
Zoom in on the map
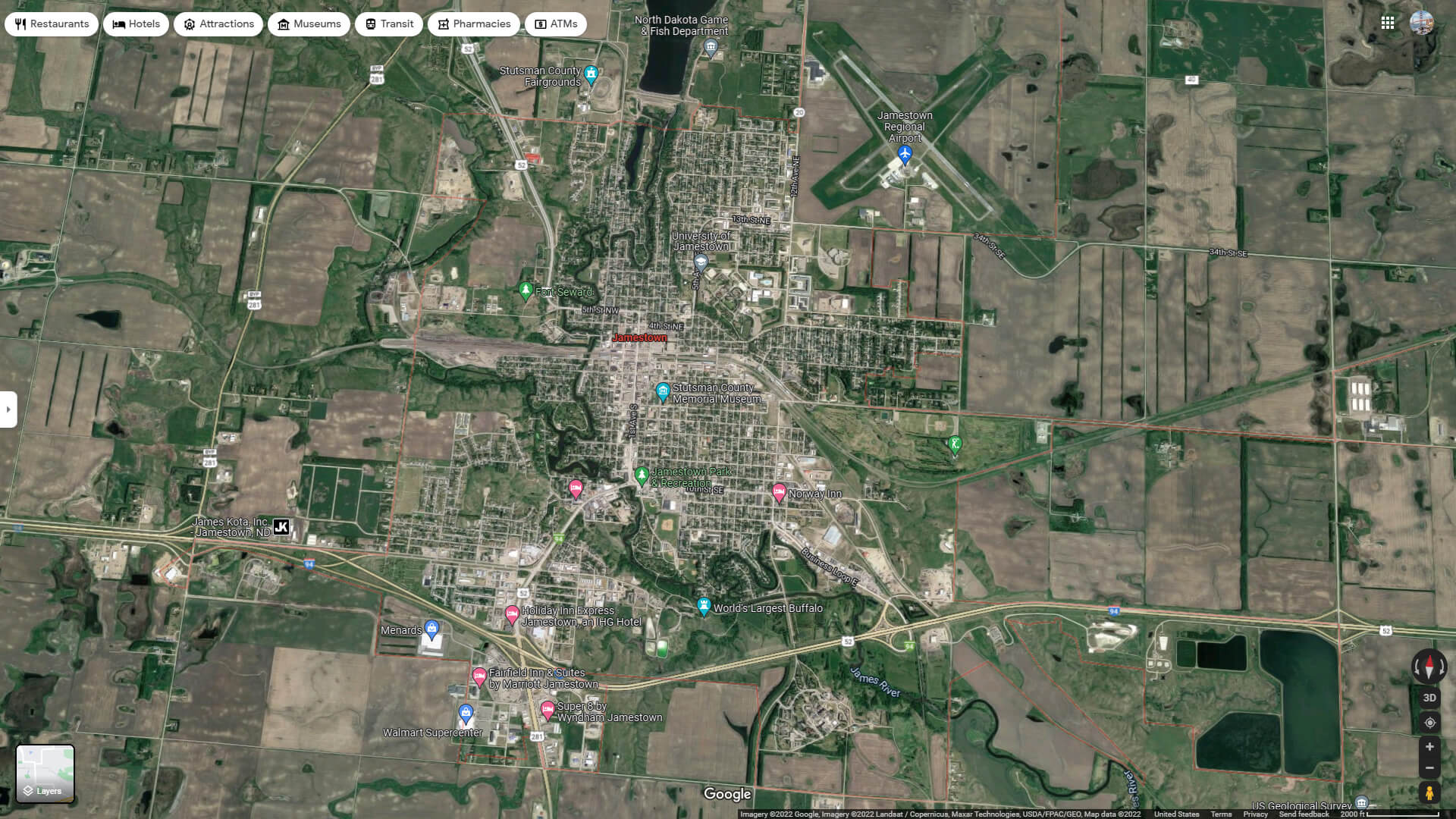point(1429,747)
